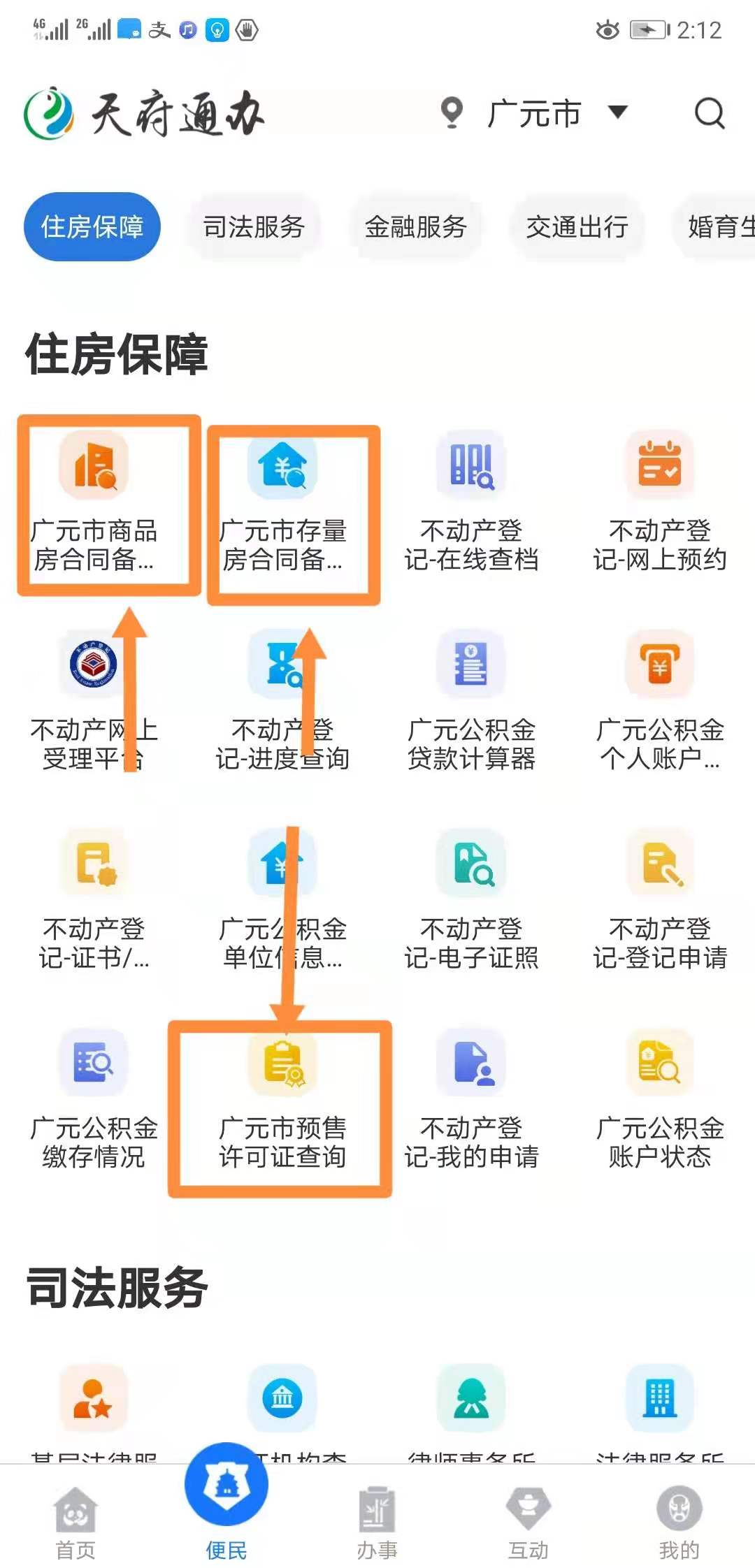Screen dimensions: 755x1568
Task: Open 广元公积金缴存情况
Action: pyautogui.click(x=94, y=1100)
